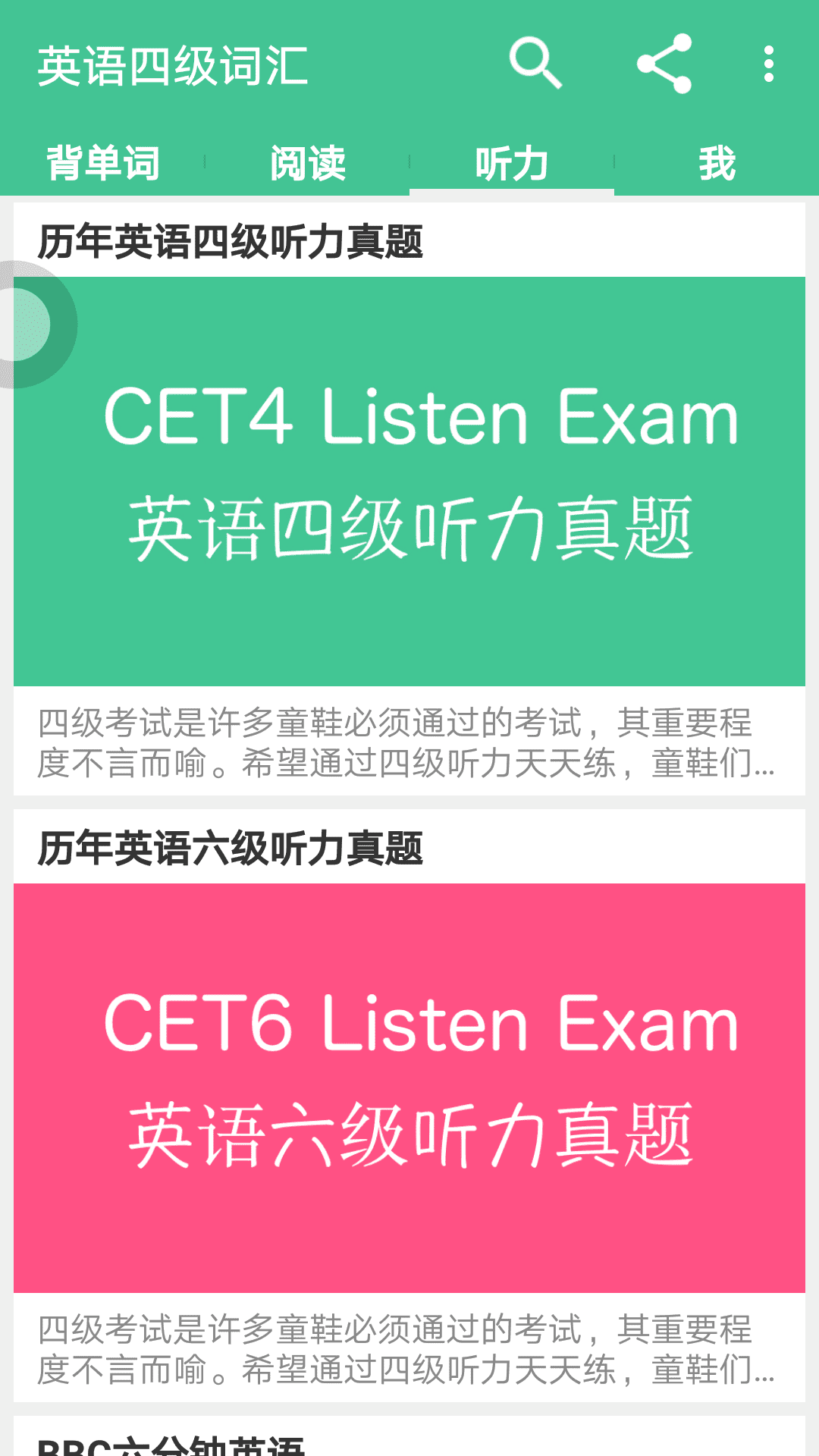Switch to the 背单词 tab

coord(102,162)
